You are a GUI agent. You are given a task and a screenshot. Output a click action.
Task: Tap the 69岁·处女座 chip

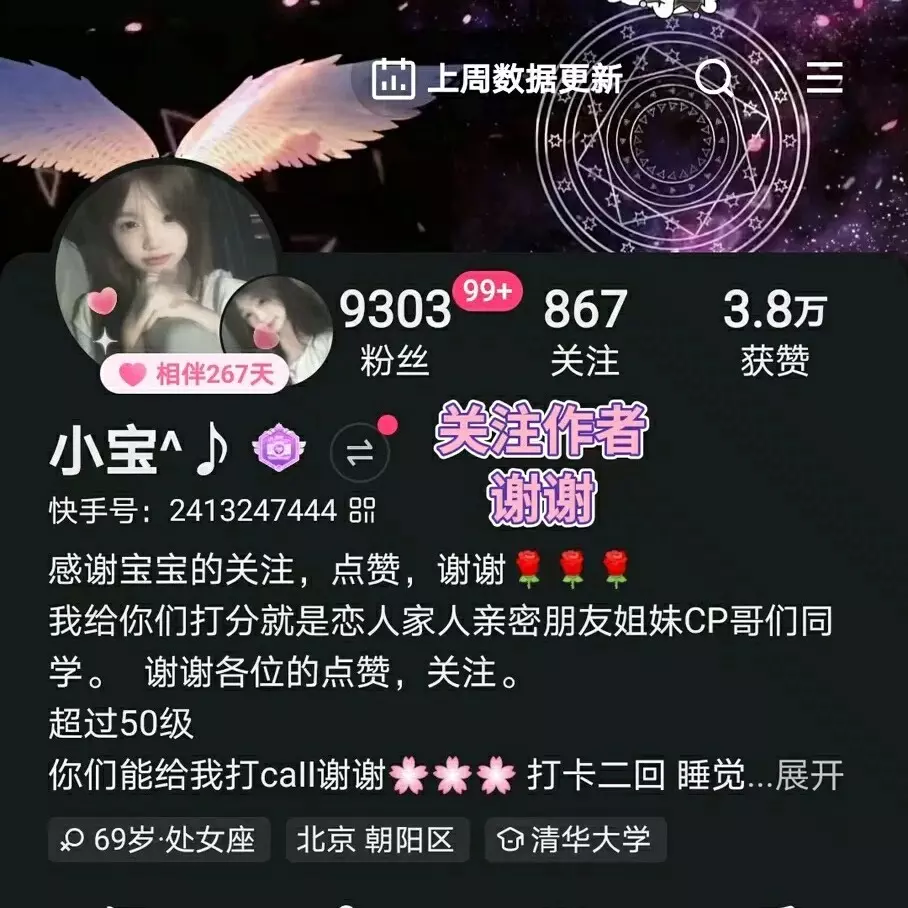(x=159, y=840)
